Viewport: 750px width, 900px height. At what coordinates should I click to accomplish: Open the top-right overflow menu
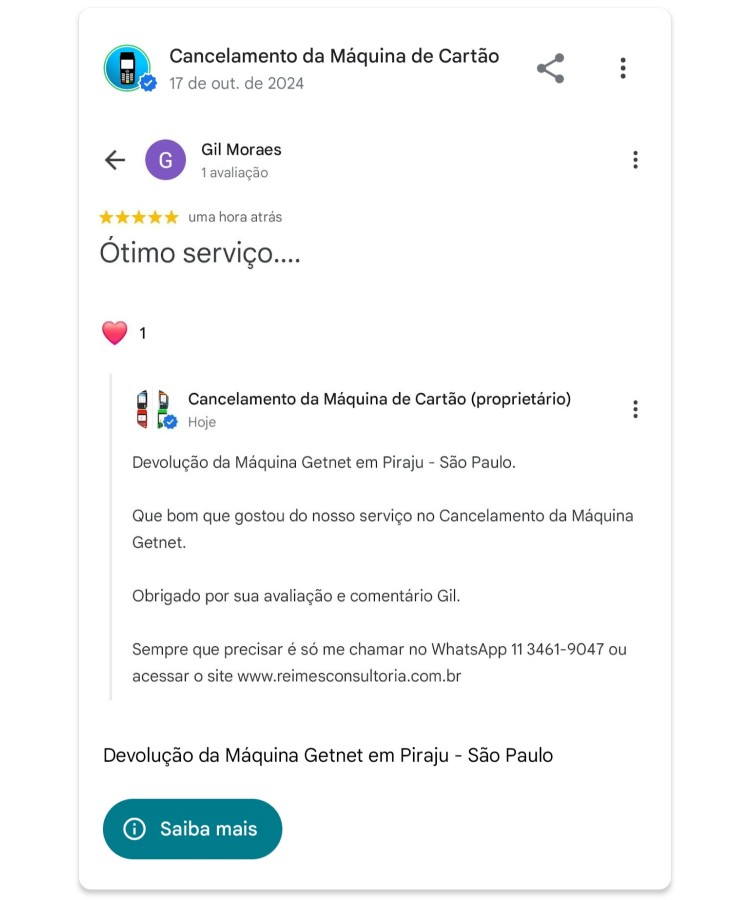pyautogui.click(x=623, y=68)
